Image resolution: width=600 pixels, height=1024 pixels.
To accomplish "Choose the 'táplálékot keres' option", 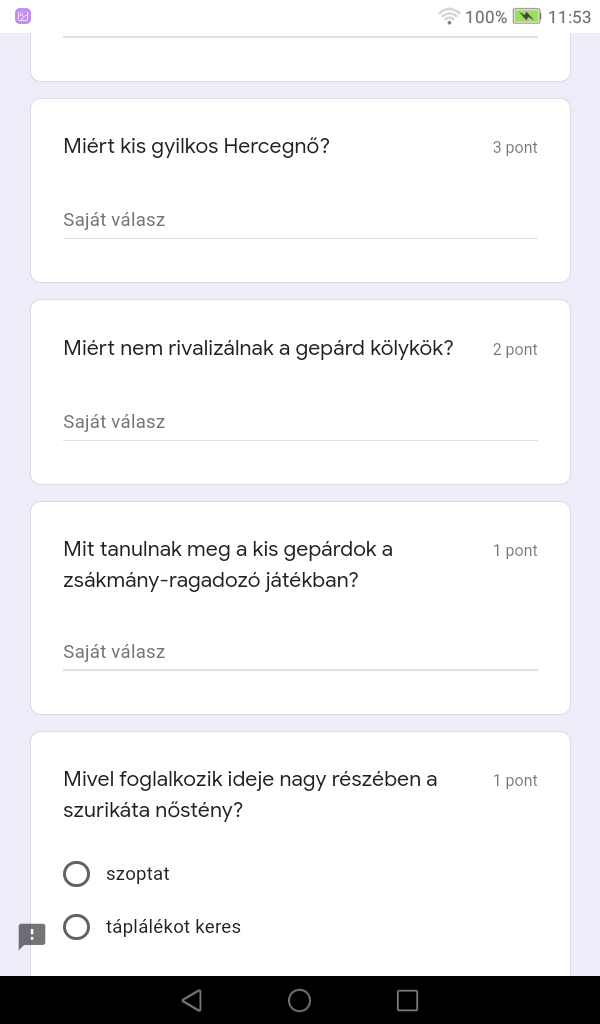I will (77, 927).
